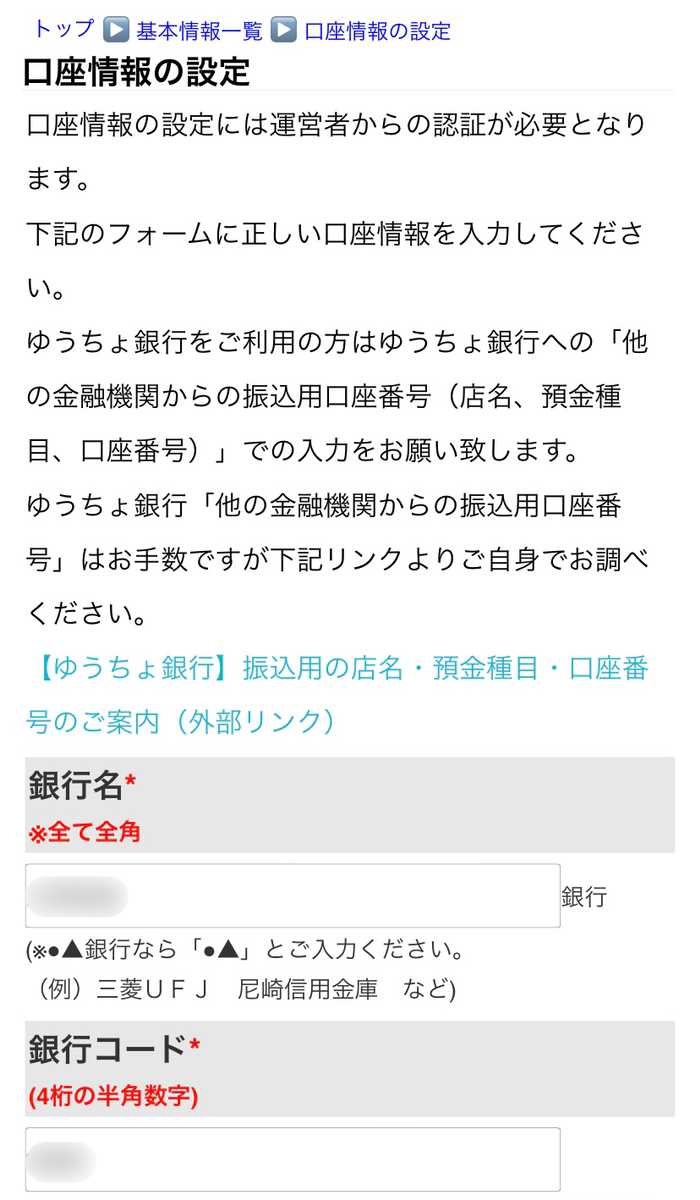The image size is (700, 1200).
Task: Open the 基本情報一覧 breadcrumb link
Action: (199, 31)
